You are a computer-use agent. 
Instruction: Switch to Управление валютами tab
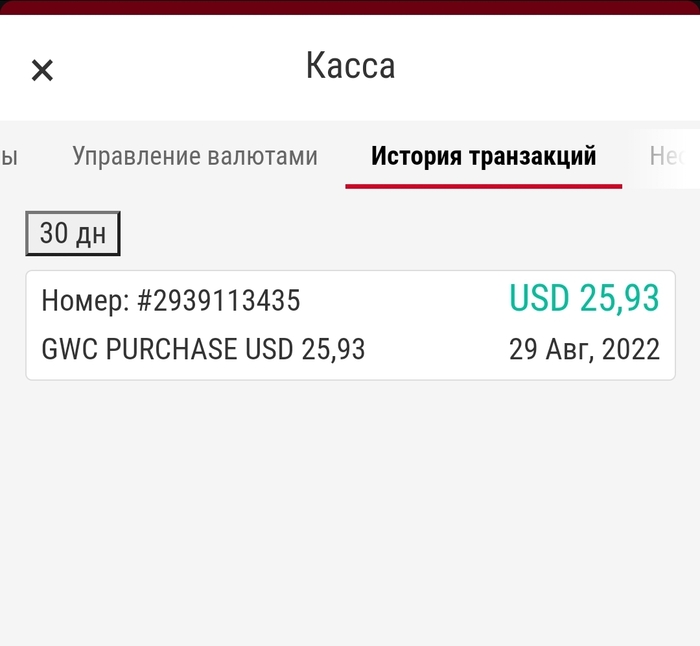coord(195,157)
